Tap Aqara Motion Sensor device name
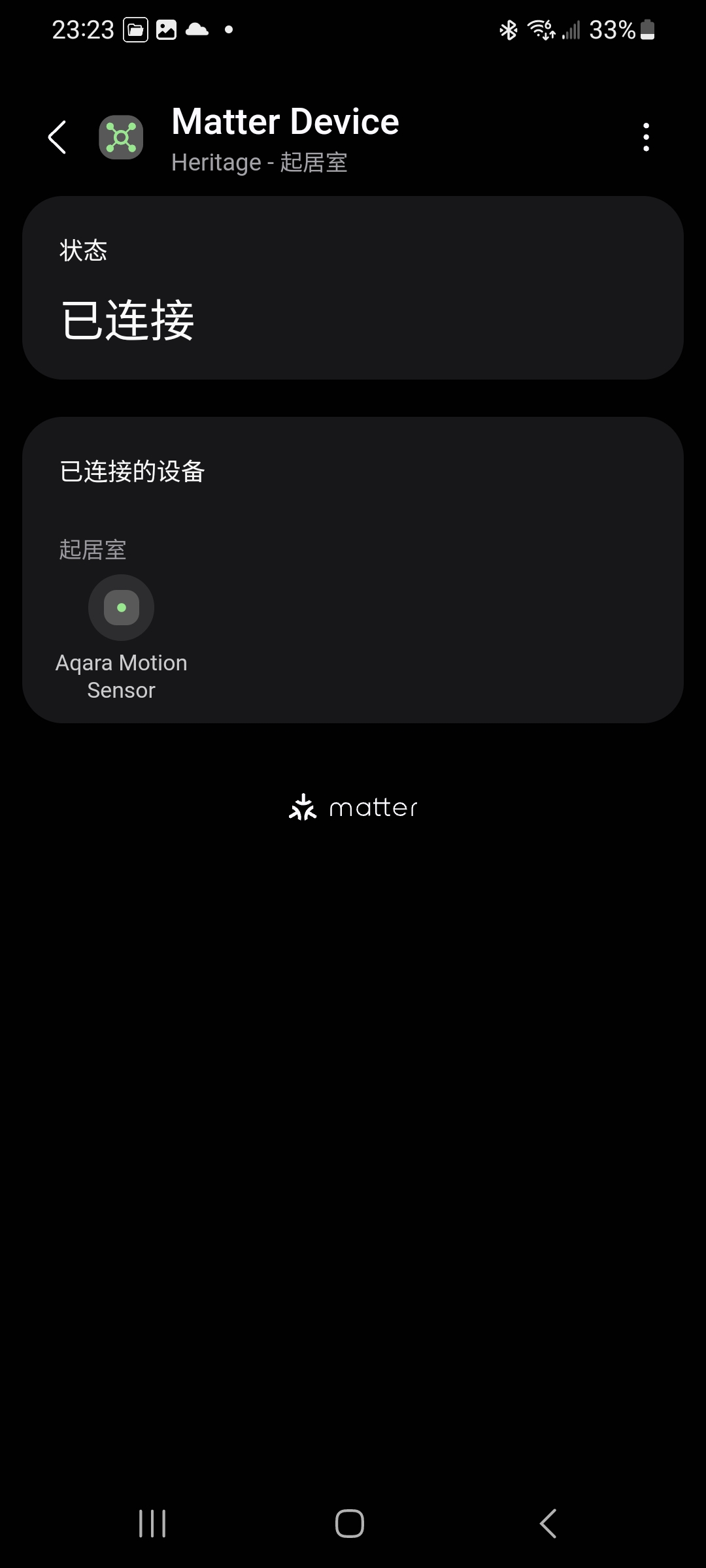 point(121,676)
